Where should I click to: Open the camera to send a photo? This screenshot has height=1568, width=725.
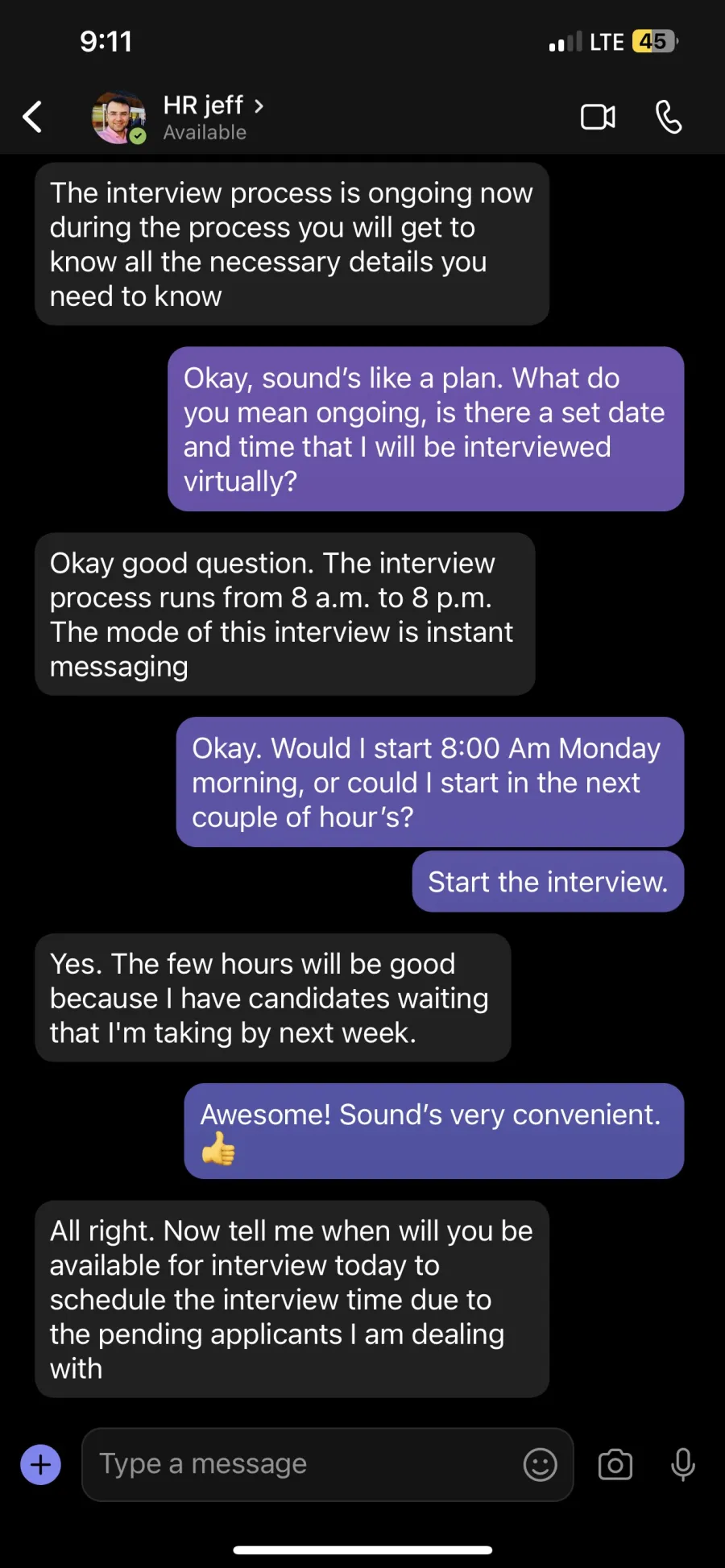[x=615, y=1464]
